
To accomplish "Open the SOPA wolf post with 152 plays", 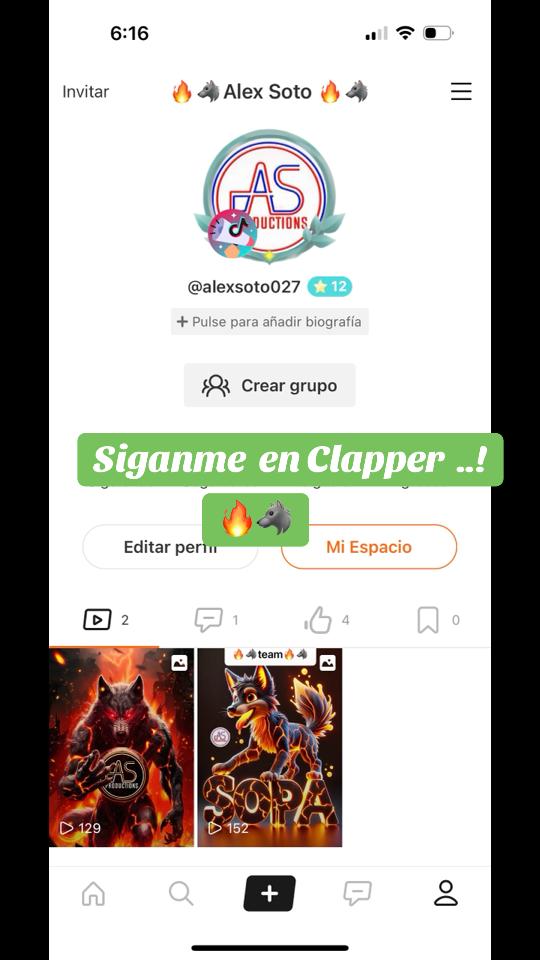I will [269, 748].
